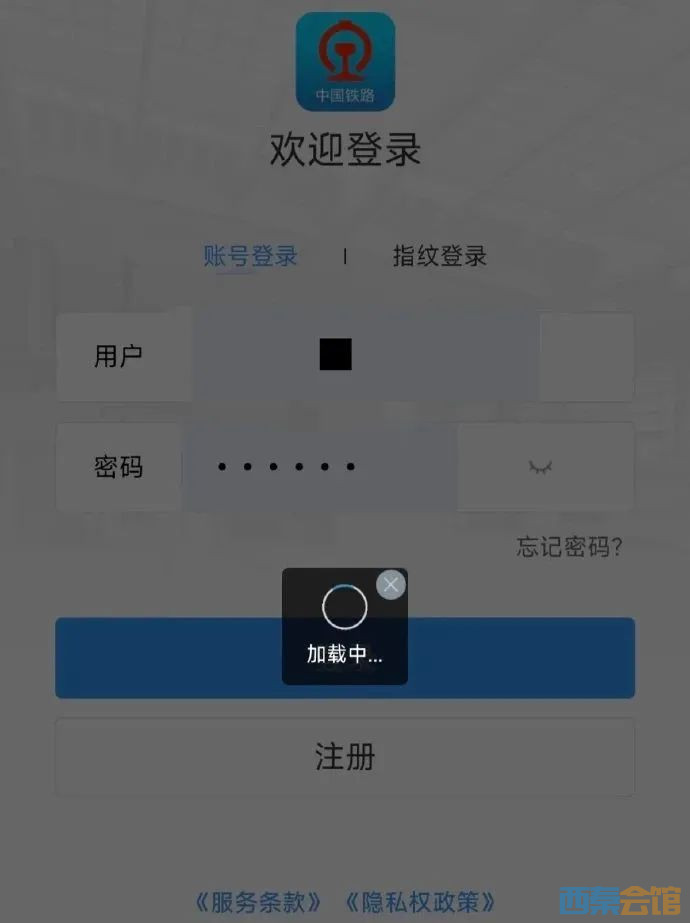Image resolution: width=690 pixels, height=923 pixels.
Task: Focus the 密码 password field
Action: click(318, 467)
